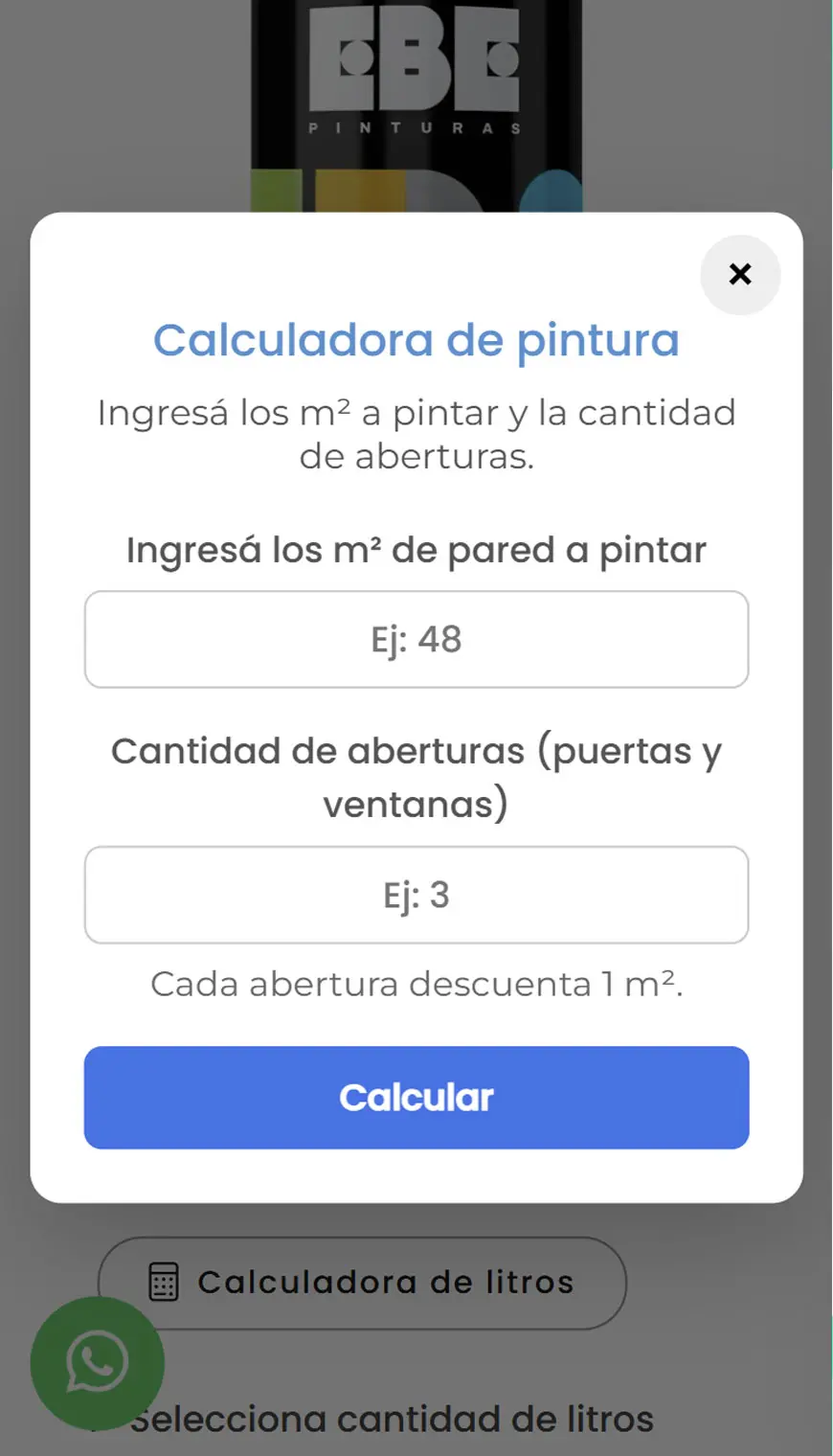Tap the number of openings field
The width and height of the screenshot is (833, 1456).
(x=416, y=895)
